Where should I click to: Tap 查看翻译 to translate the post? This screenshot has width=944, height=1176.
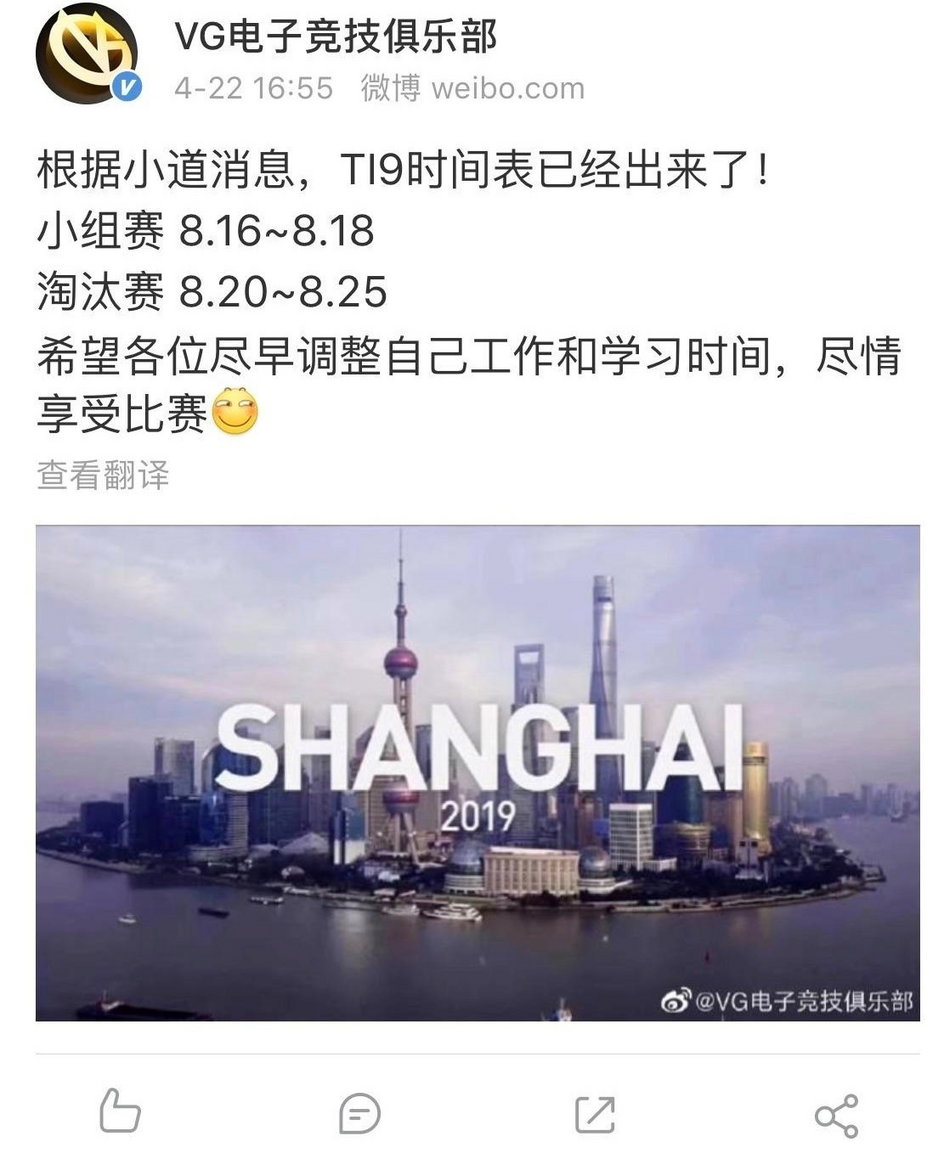tap(103, 473)
